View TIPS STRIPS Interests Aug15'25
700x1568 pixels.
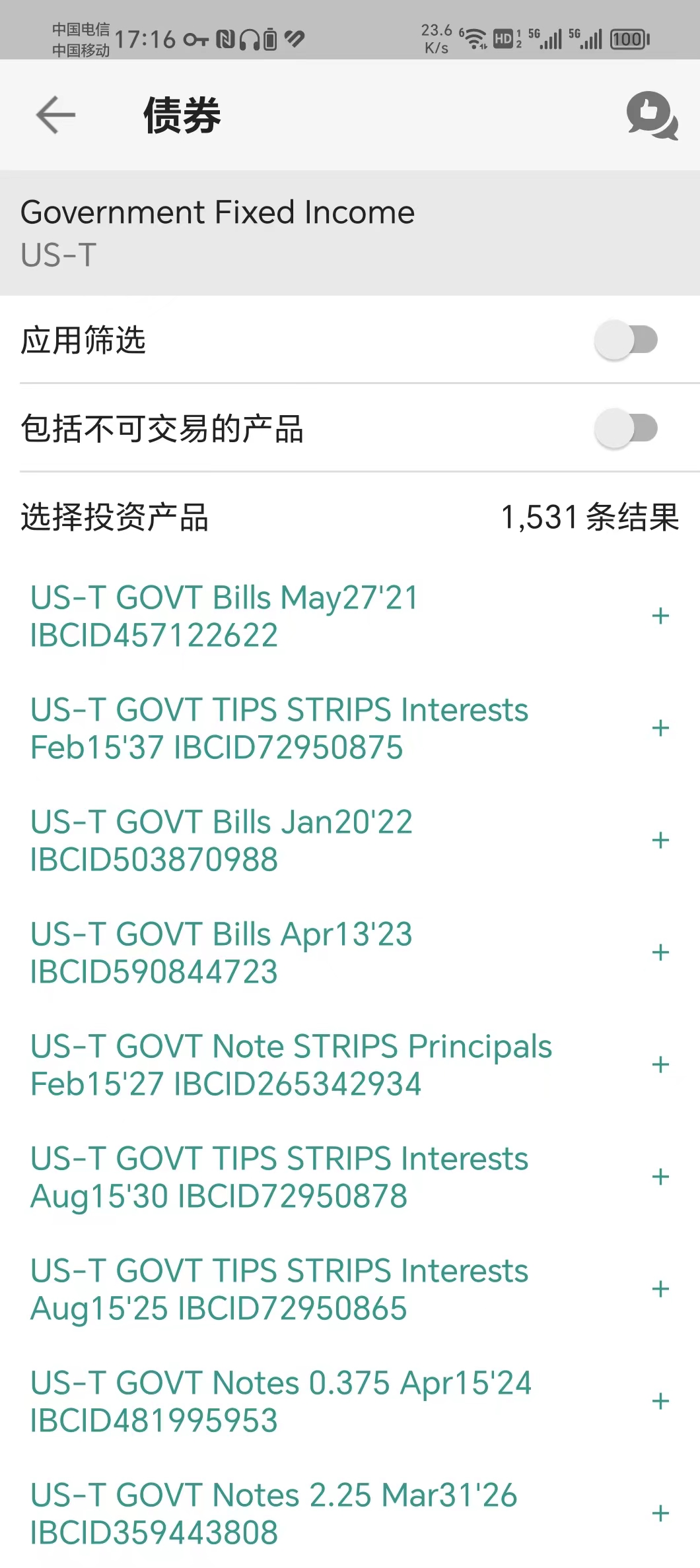point(279,1290)
